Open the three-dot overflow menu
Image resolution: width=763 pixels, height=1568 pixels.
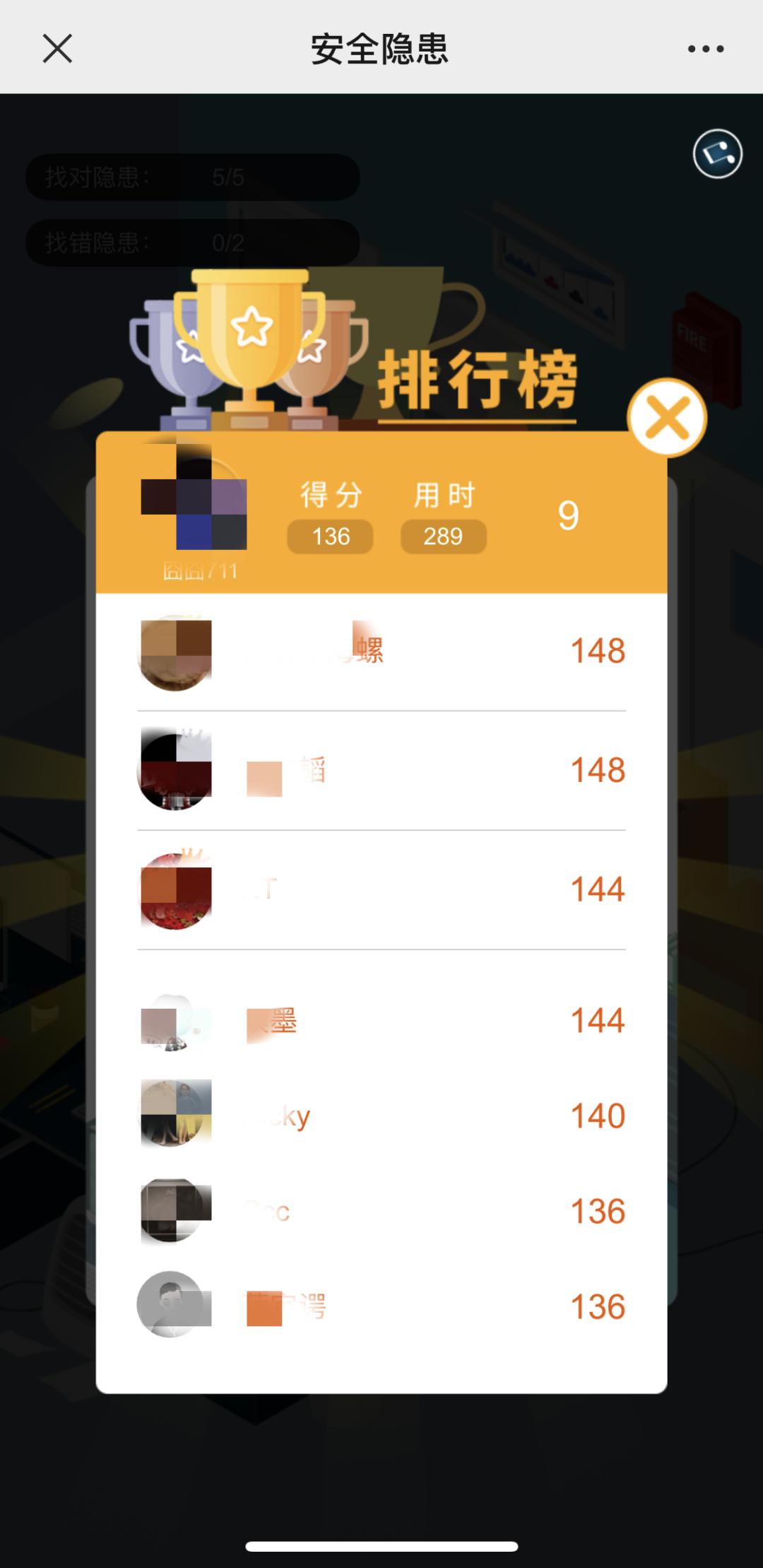706,49
